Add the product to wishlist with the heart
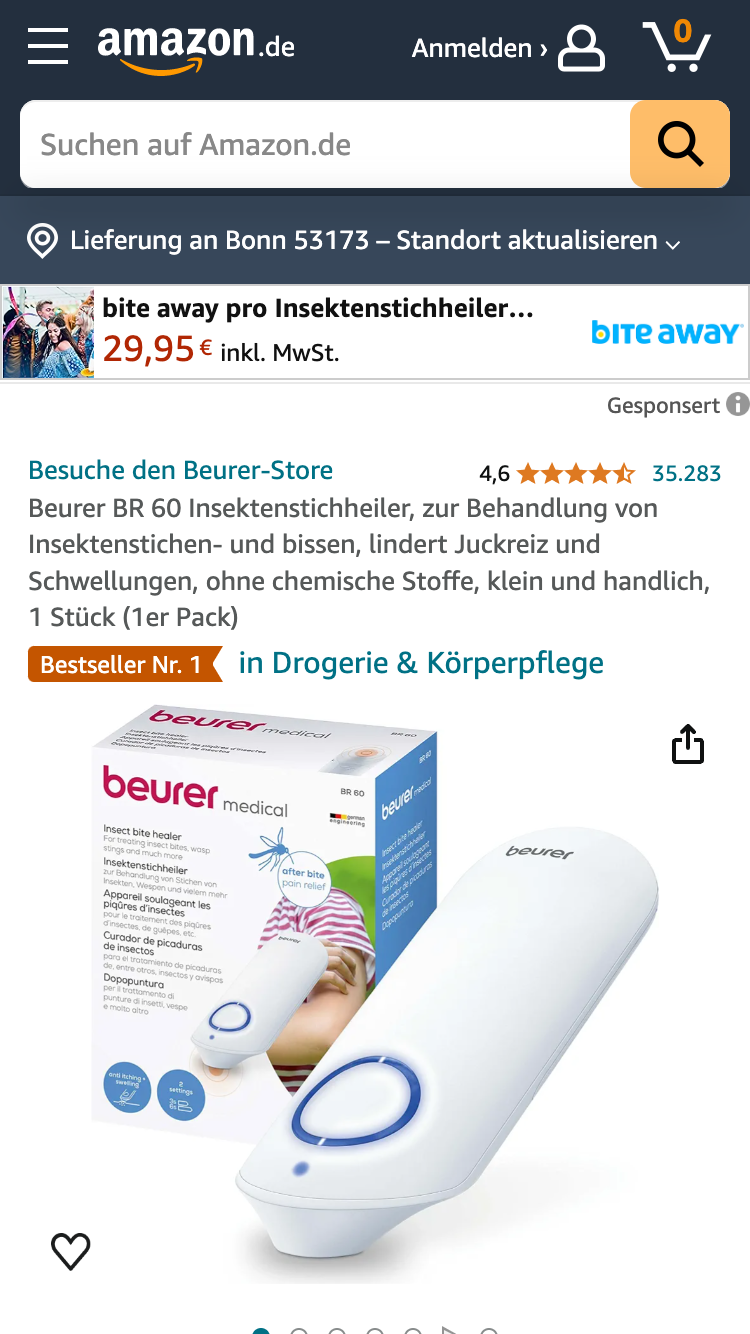Viewport: 750px width, 1334px height. point(71,1250)
